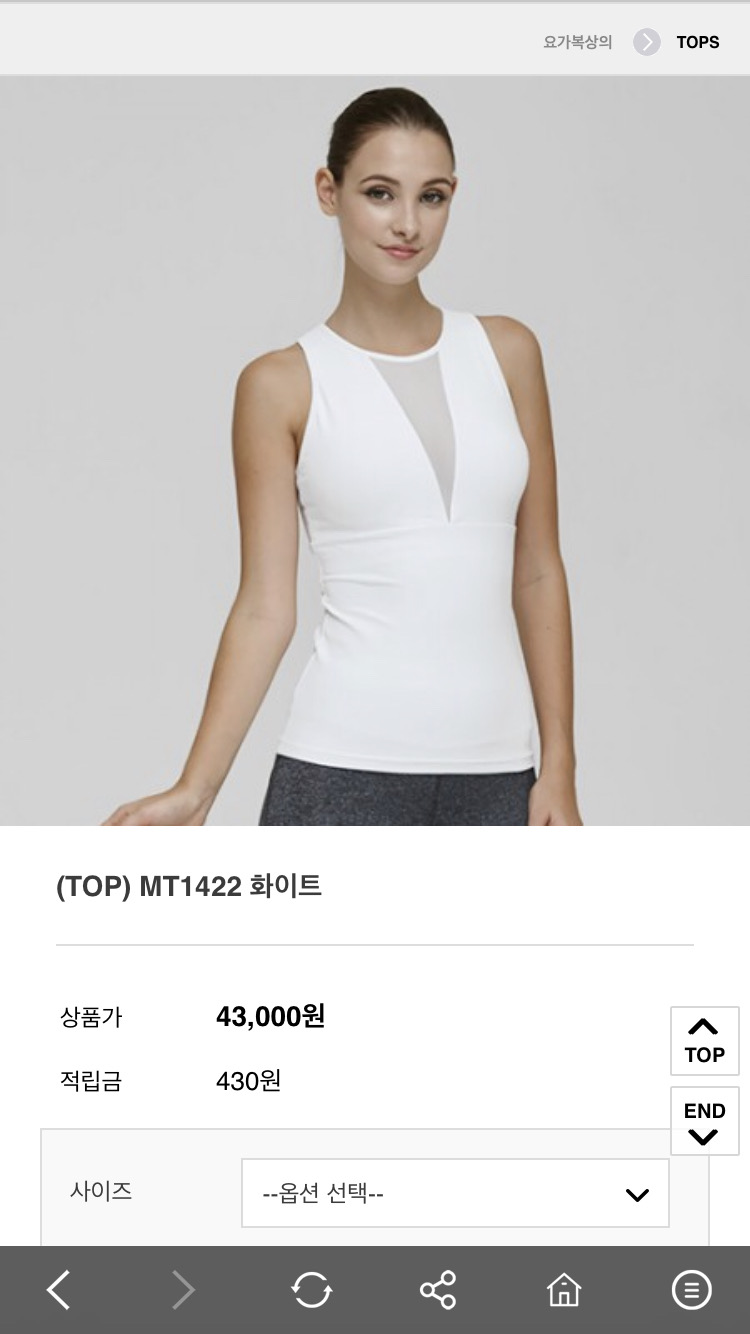Open the site menu via the hamburger icon
The image size is (750, 1334).
point(691,1290)
